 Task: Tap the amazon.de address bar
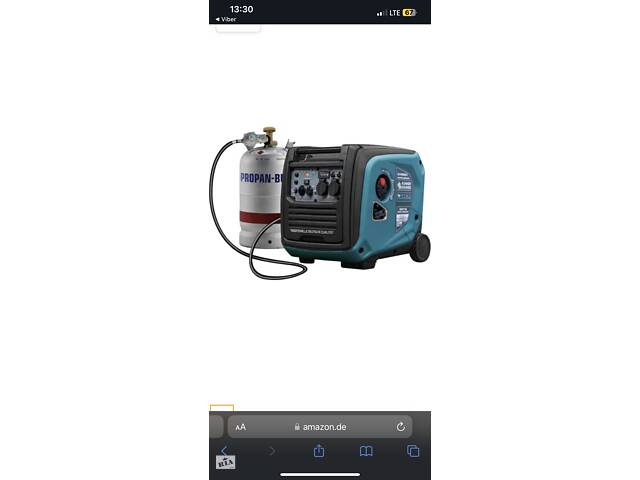320,426
